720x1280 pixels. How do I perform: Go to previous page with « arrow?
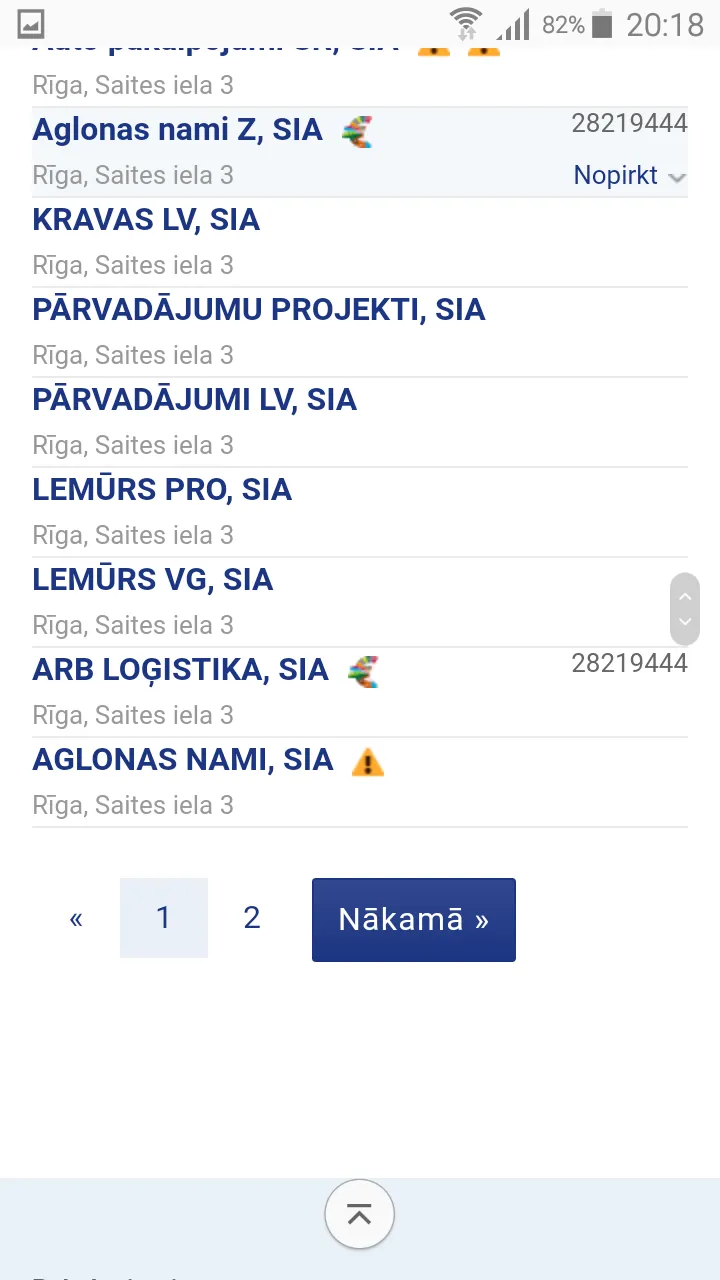(76, 918)
